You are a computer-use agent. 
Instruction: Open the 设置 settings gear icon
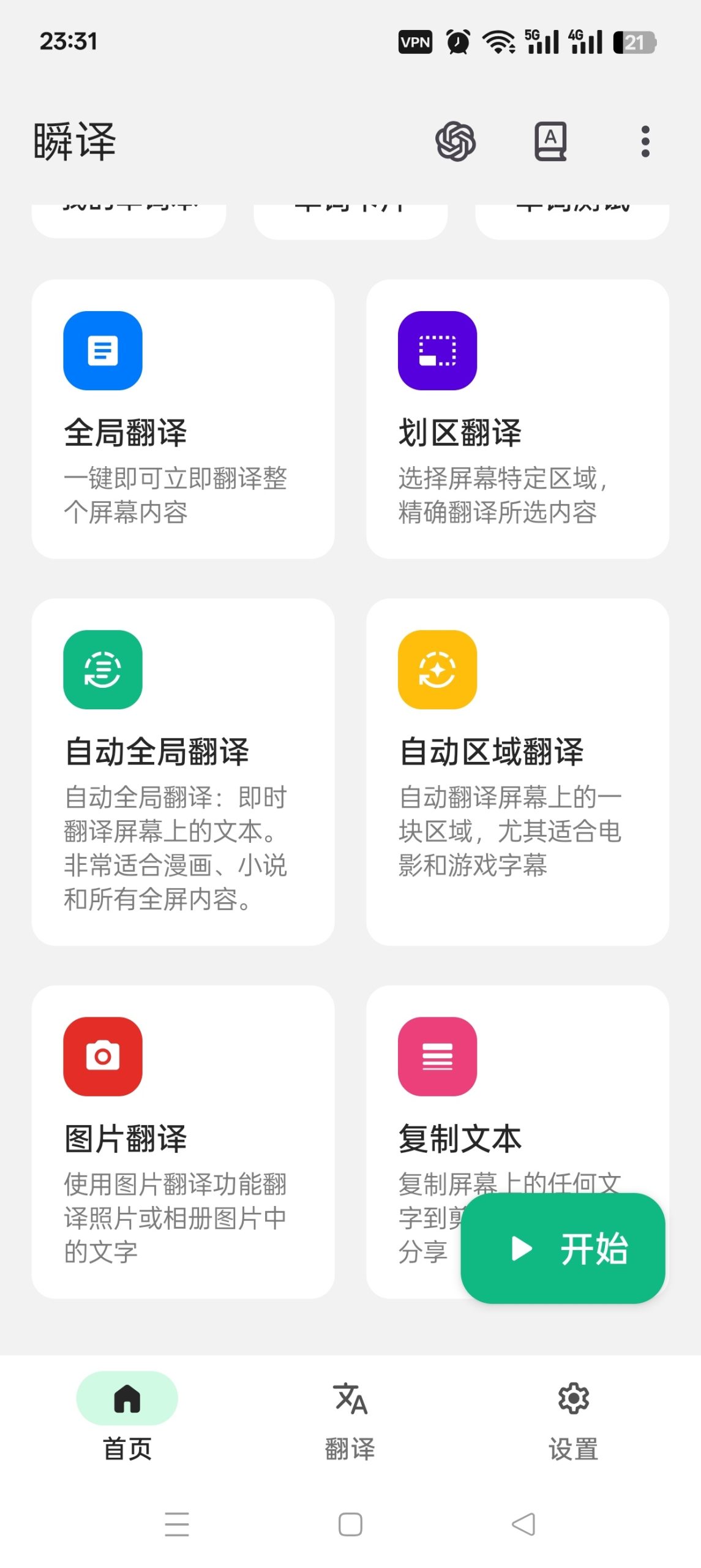574,1400
